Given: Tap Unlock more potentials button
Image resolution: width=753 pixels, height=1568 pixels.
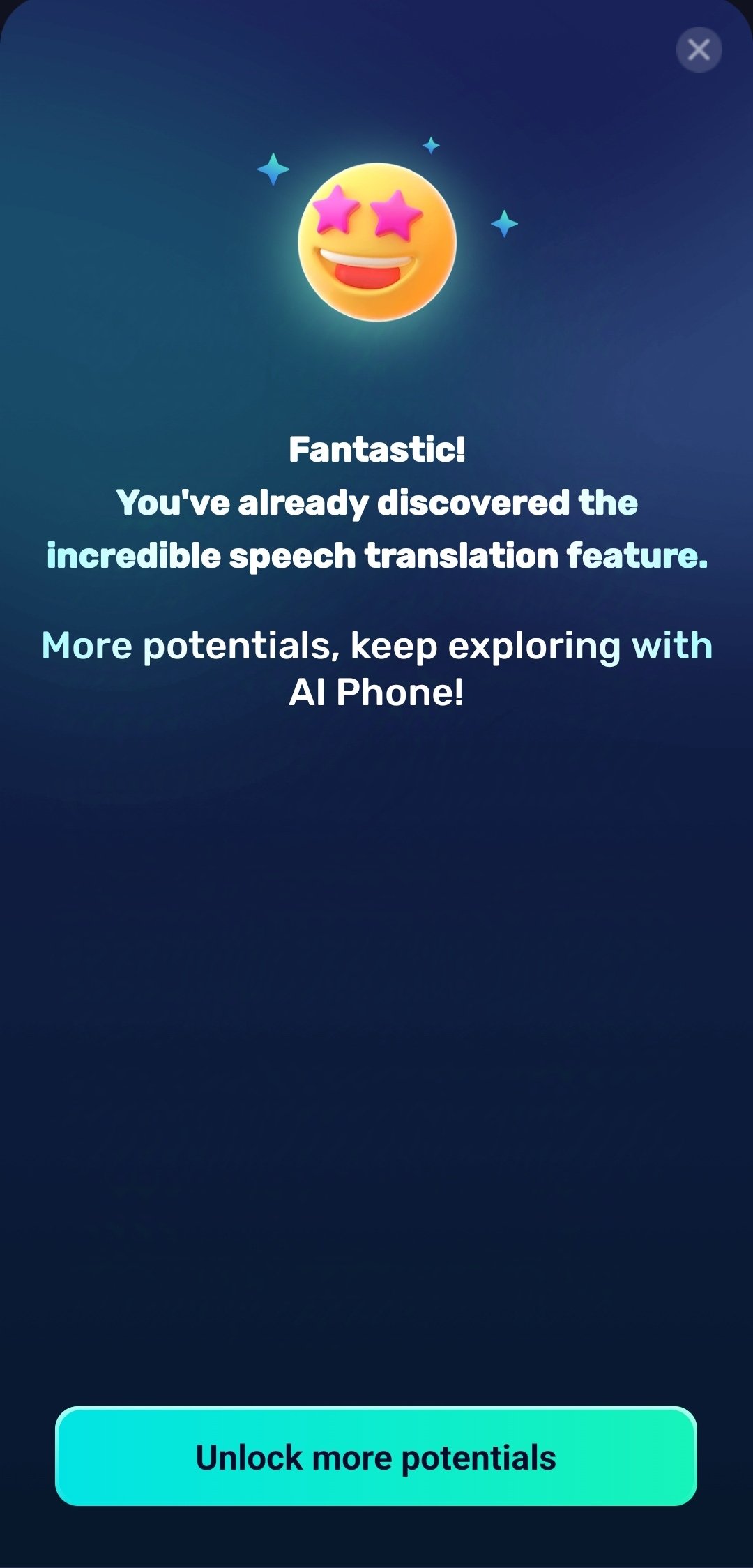Looking at the screenshot, I should [x=376, y=1456].
